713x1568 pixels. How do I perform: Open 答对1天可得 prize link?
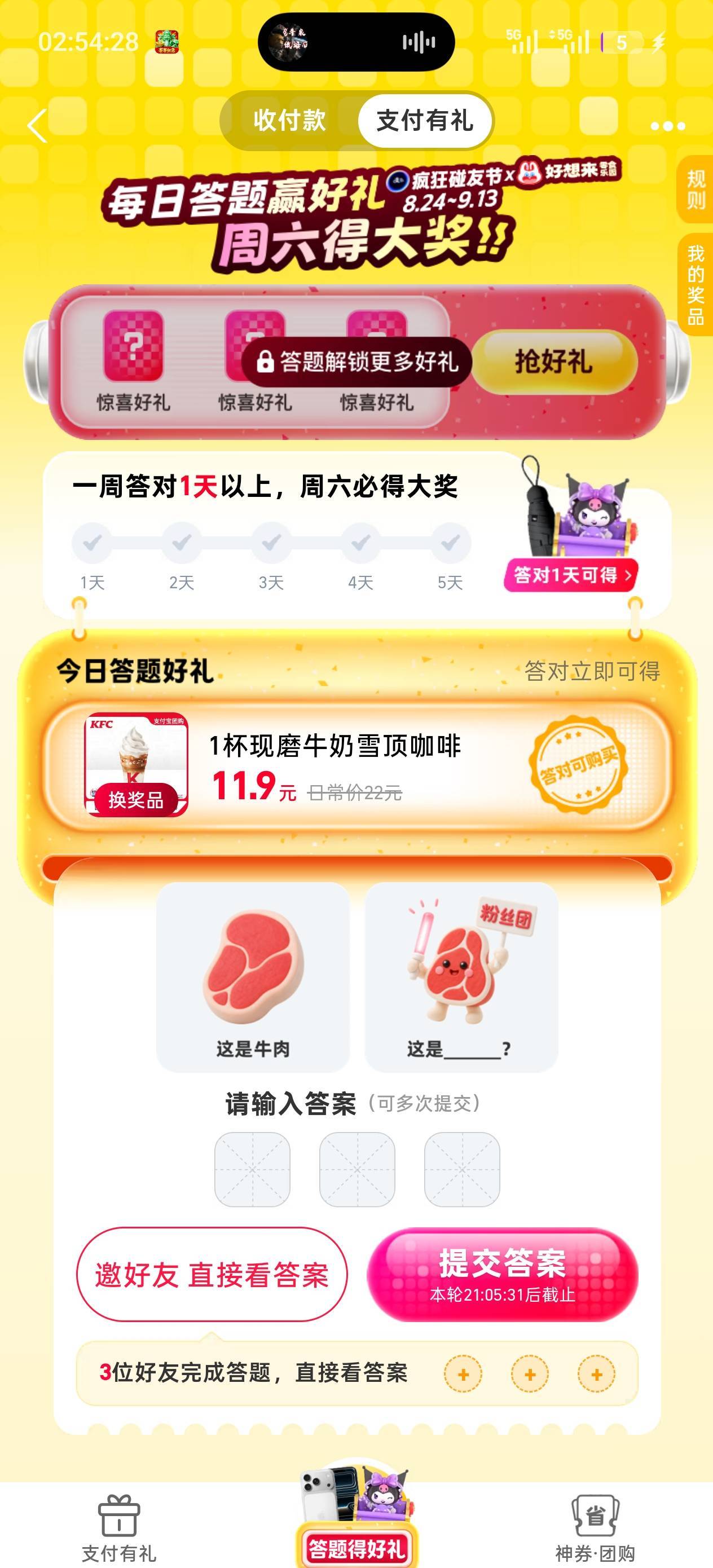pos(570,575)
